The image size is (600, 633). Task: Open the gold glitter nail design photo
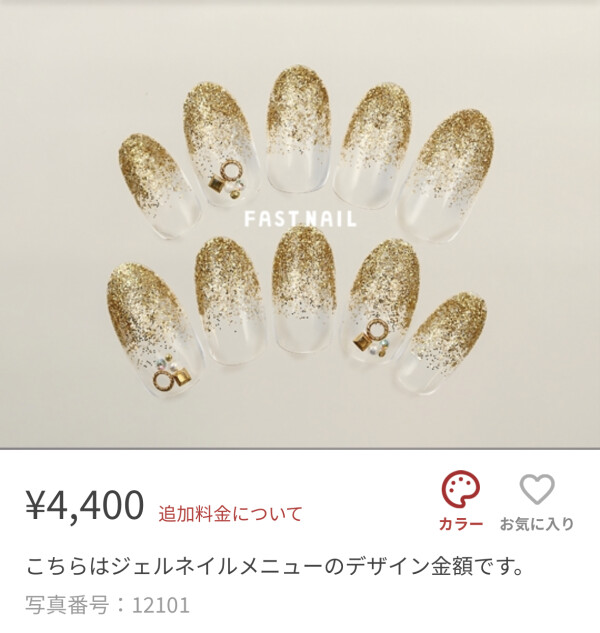pos(300,225)
